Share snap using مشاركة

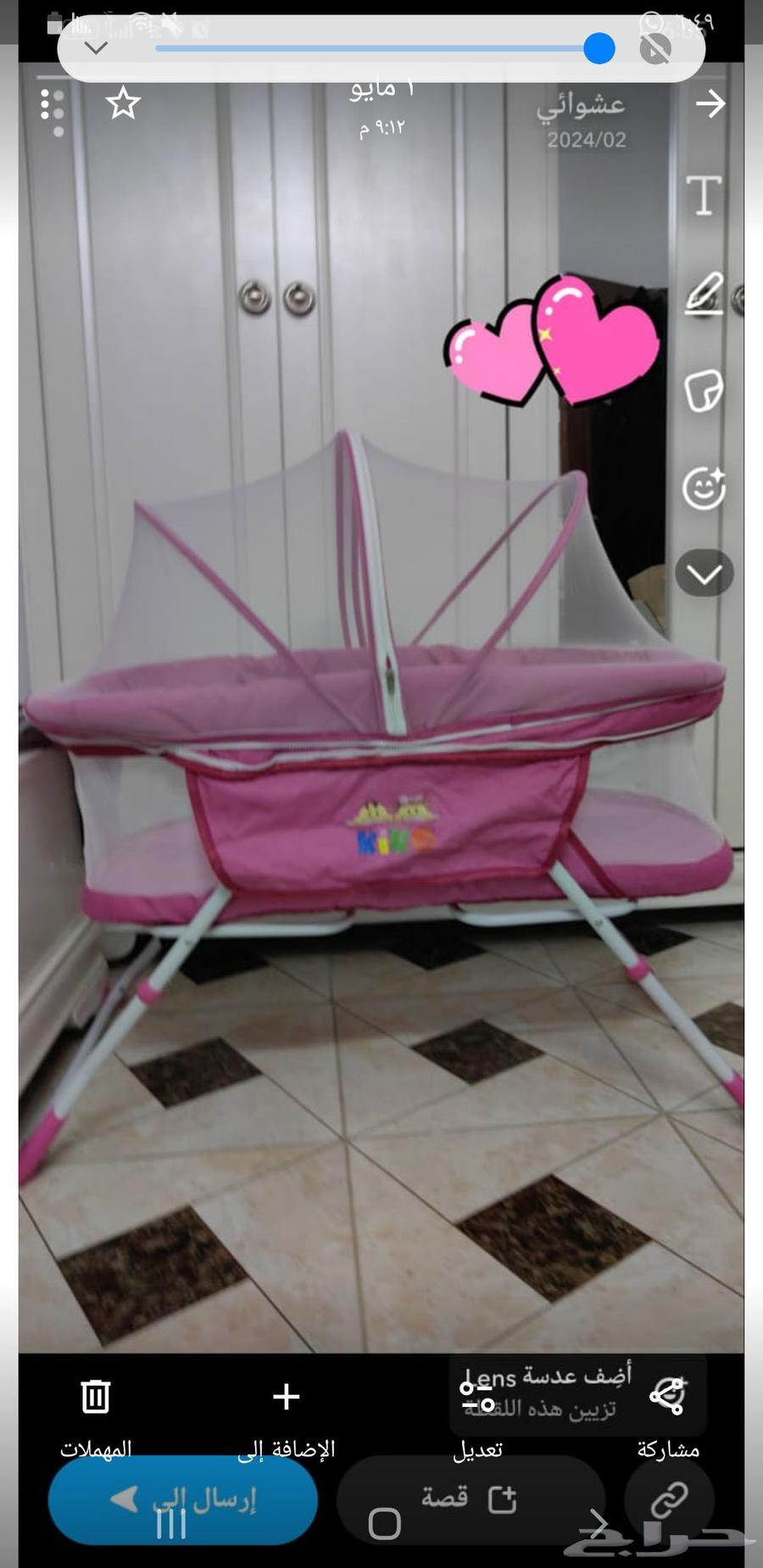click(x=667, y=1397)
